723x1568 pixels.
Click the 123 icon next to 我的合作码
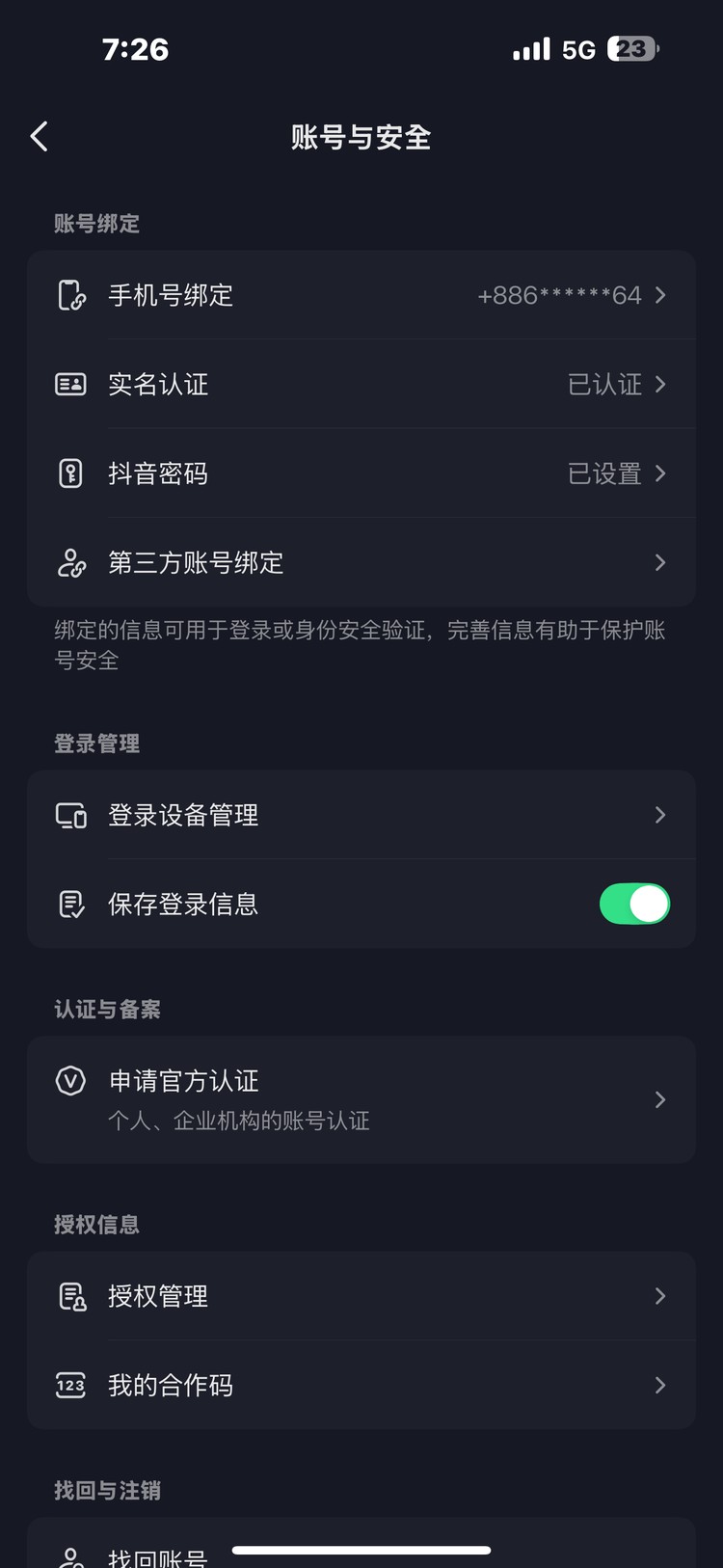click(70, 1386)
